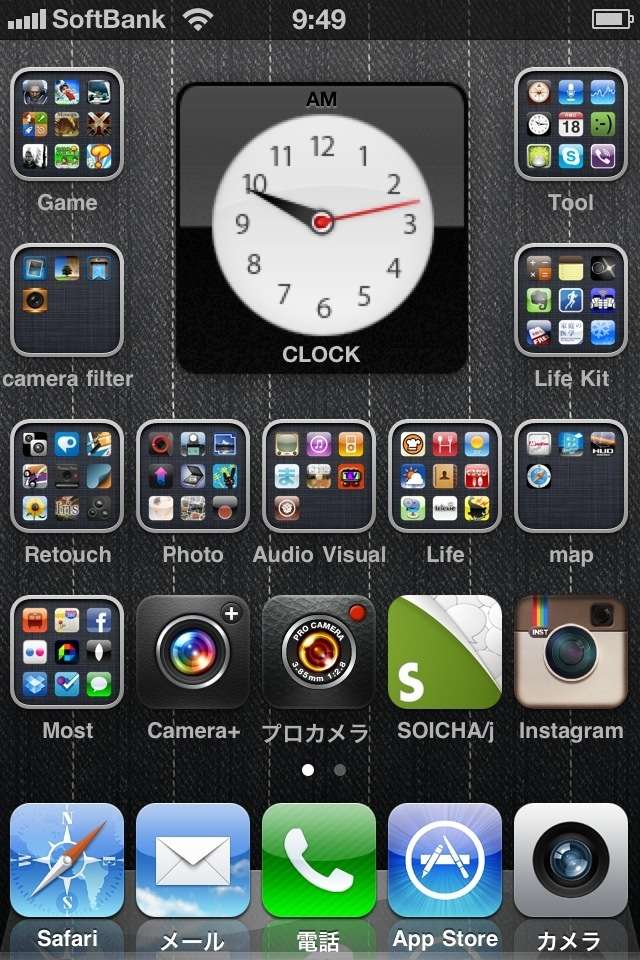Open the SOICHA/j app
Image resolution: width=640 pixels, height=960 pixels.
coord(445,652)
